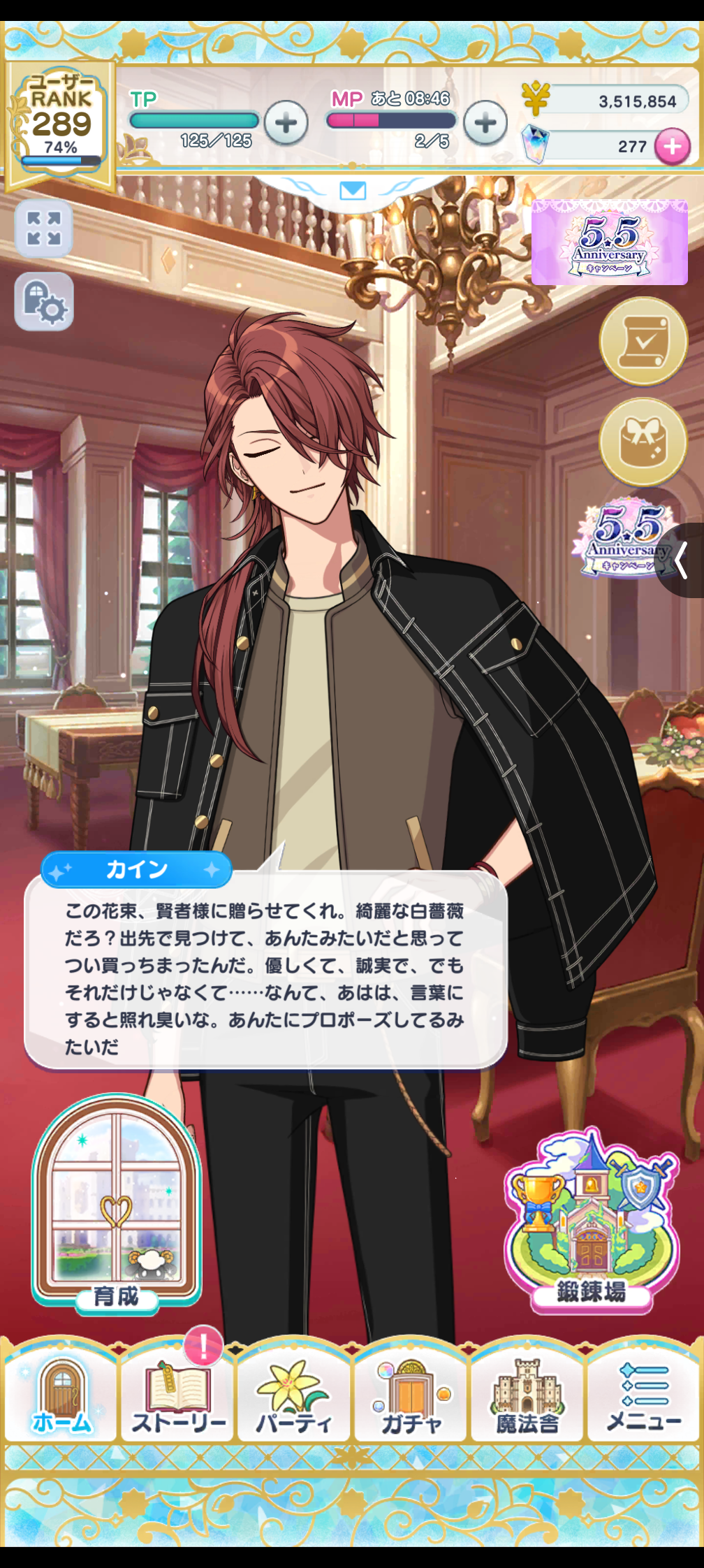Open the 5.5 Anniversary campaign banner
The height and width of the screenshot is (1568, 704).
pyautogui.click(x=609, y=242)
